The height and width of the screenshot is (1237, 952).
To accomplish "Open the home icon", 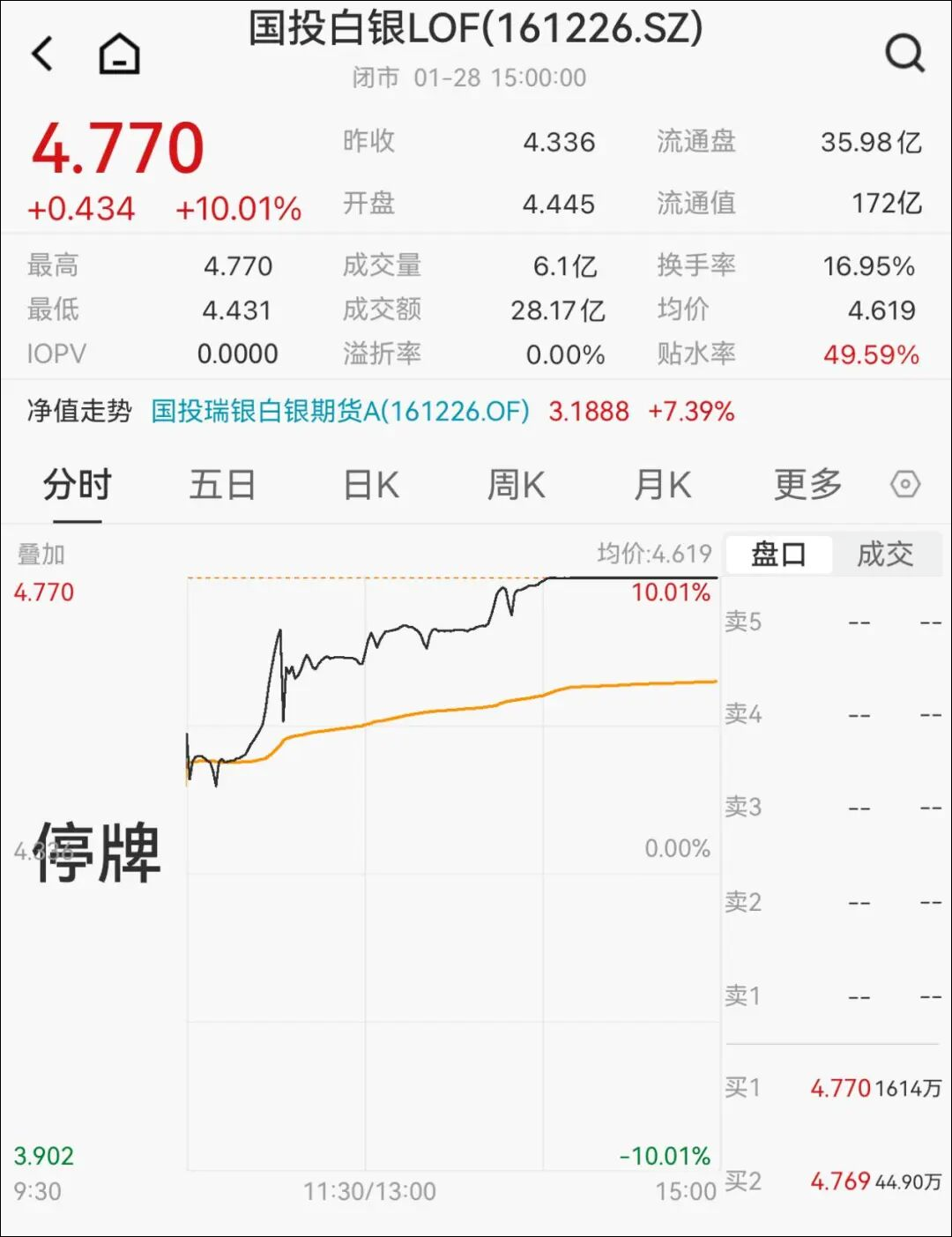I will point(119,54).
